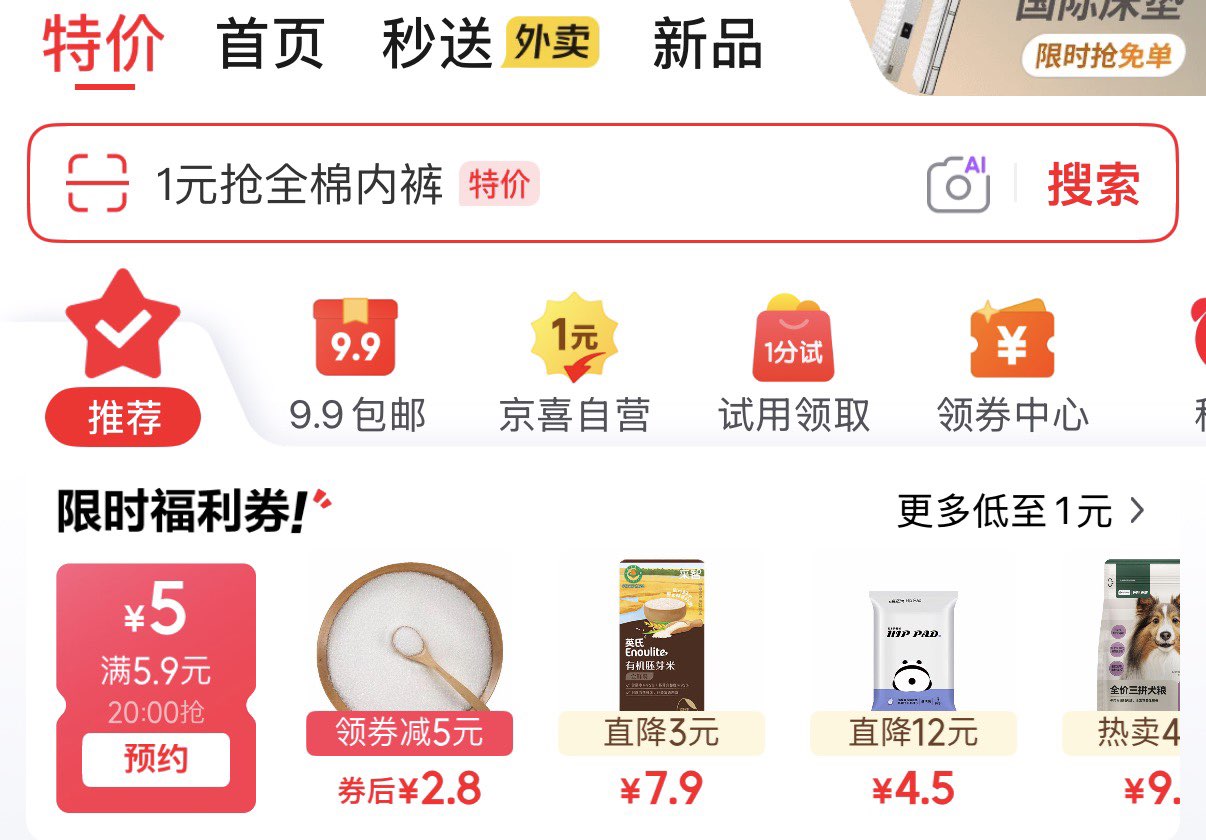
Task: Tap the scan code icon in search bar
Action: (97, 184)
